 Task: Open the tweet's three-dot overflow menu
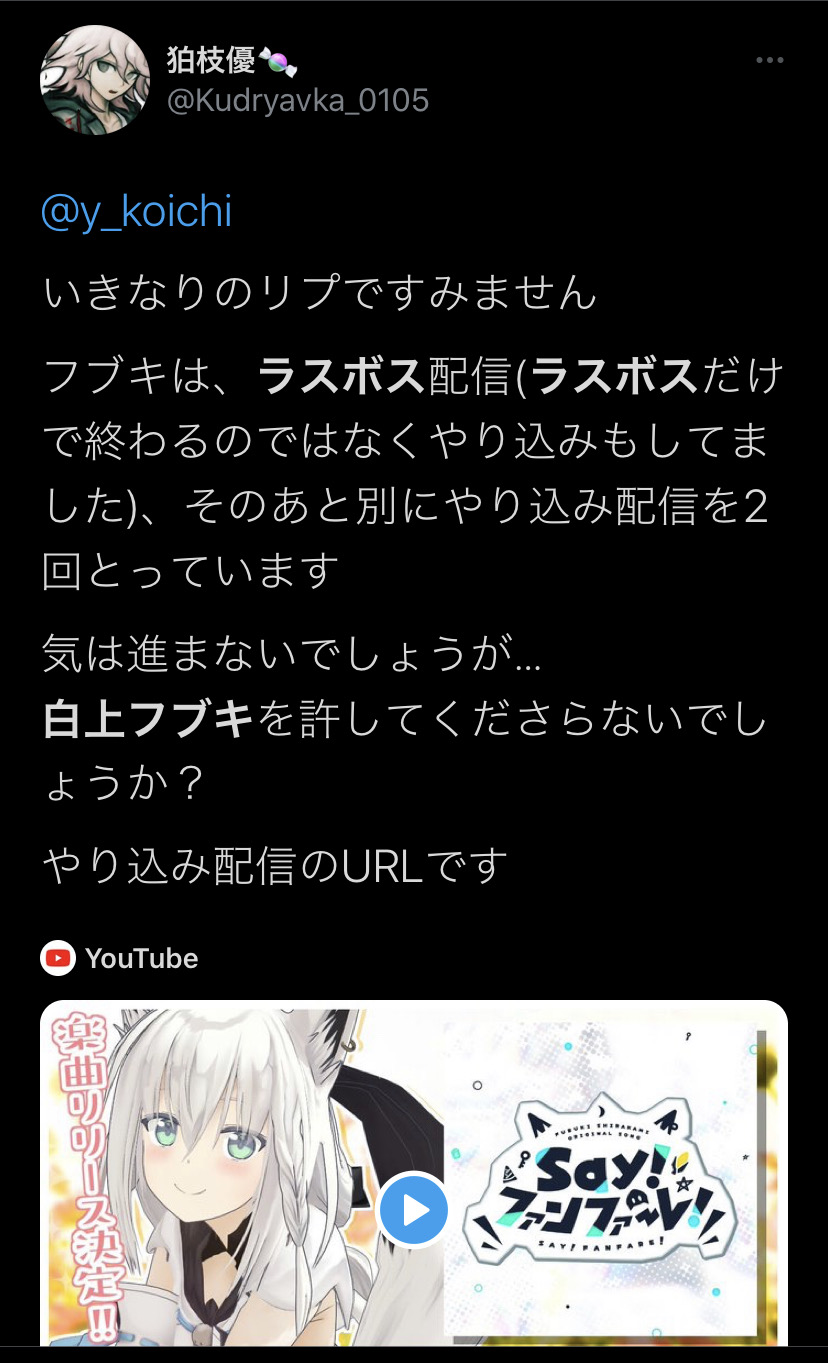point(769,61)
